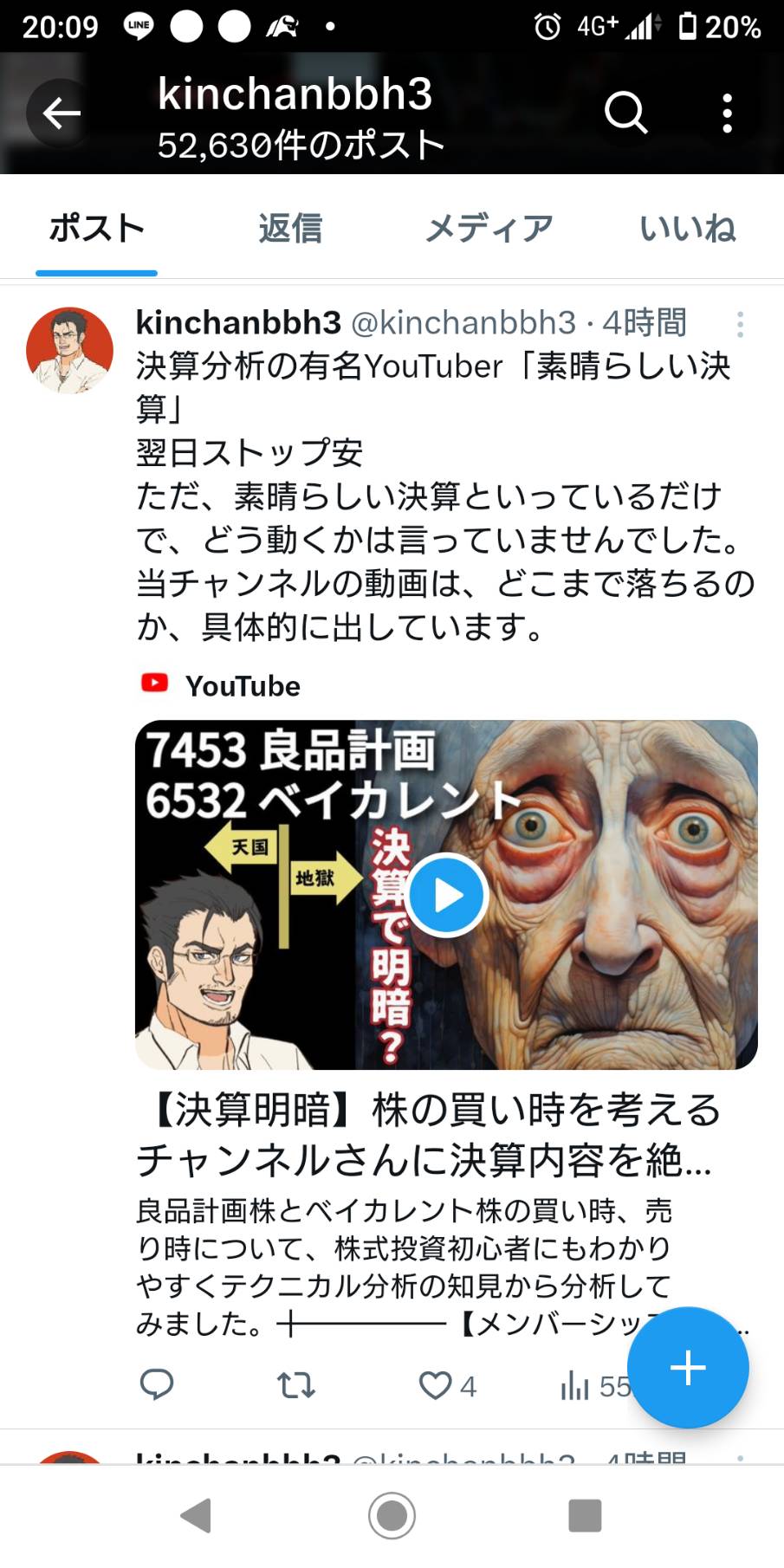Open the profile overflow menu
The height and width of the screenshot is (1568, 784).
pos(728,113)
